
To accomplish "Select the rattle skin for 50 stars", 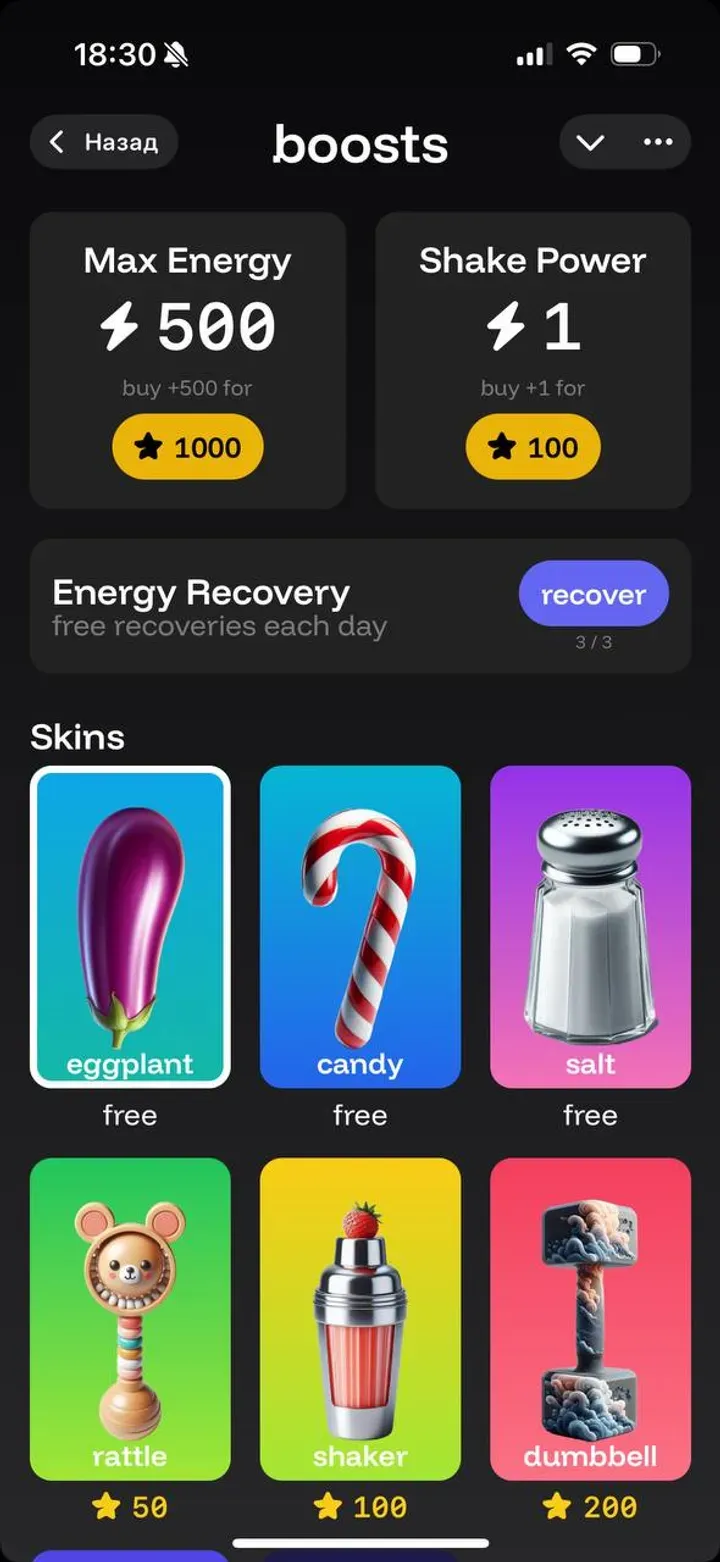I will pyautogui.click(x=130, y=1318).
